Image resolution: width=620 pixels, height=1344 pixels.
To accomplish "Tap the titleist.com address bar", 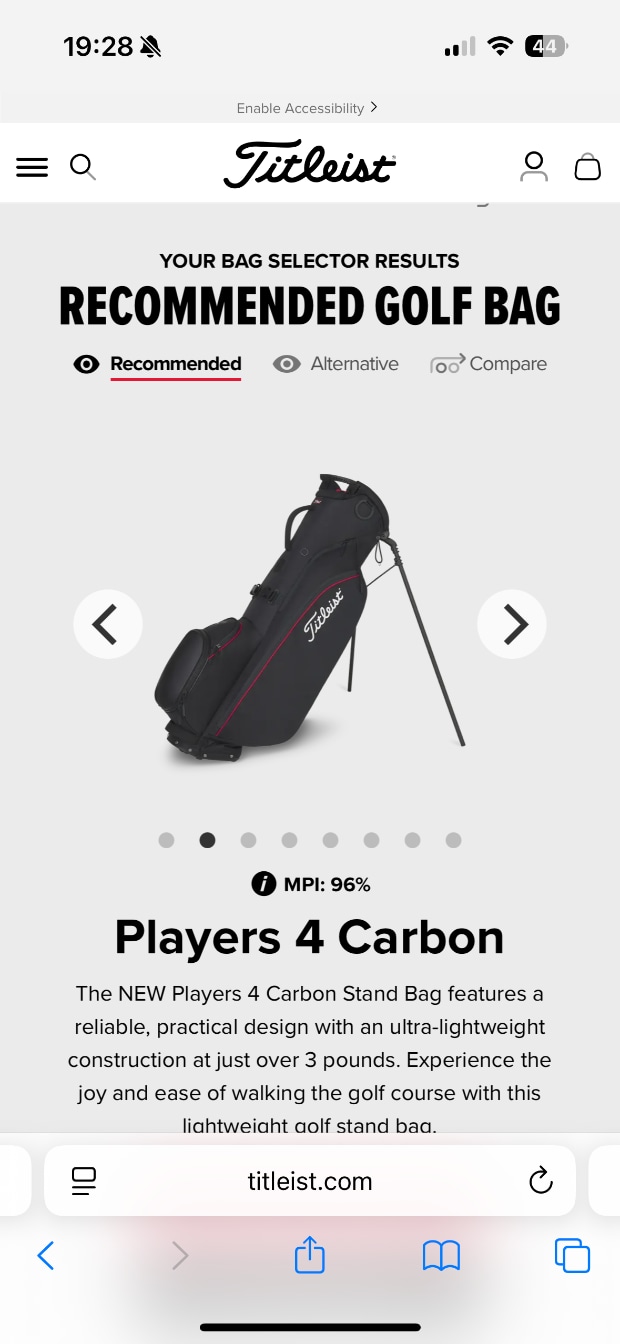I will 310,1181.
